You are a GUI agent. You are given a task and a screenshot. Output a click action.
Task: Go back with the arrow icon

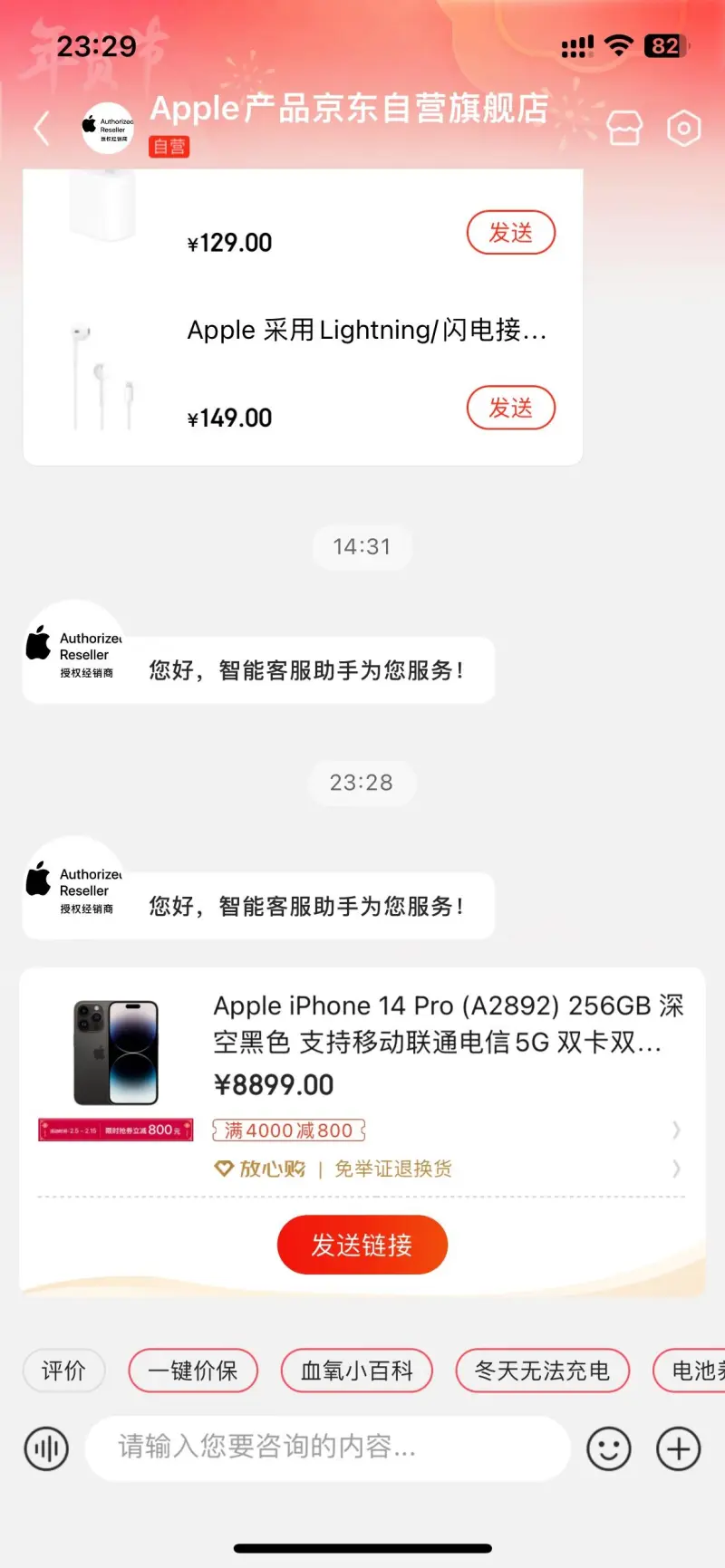click(x=42, y=129)
